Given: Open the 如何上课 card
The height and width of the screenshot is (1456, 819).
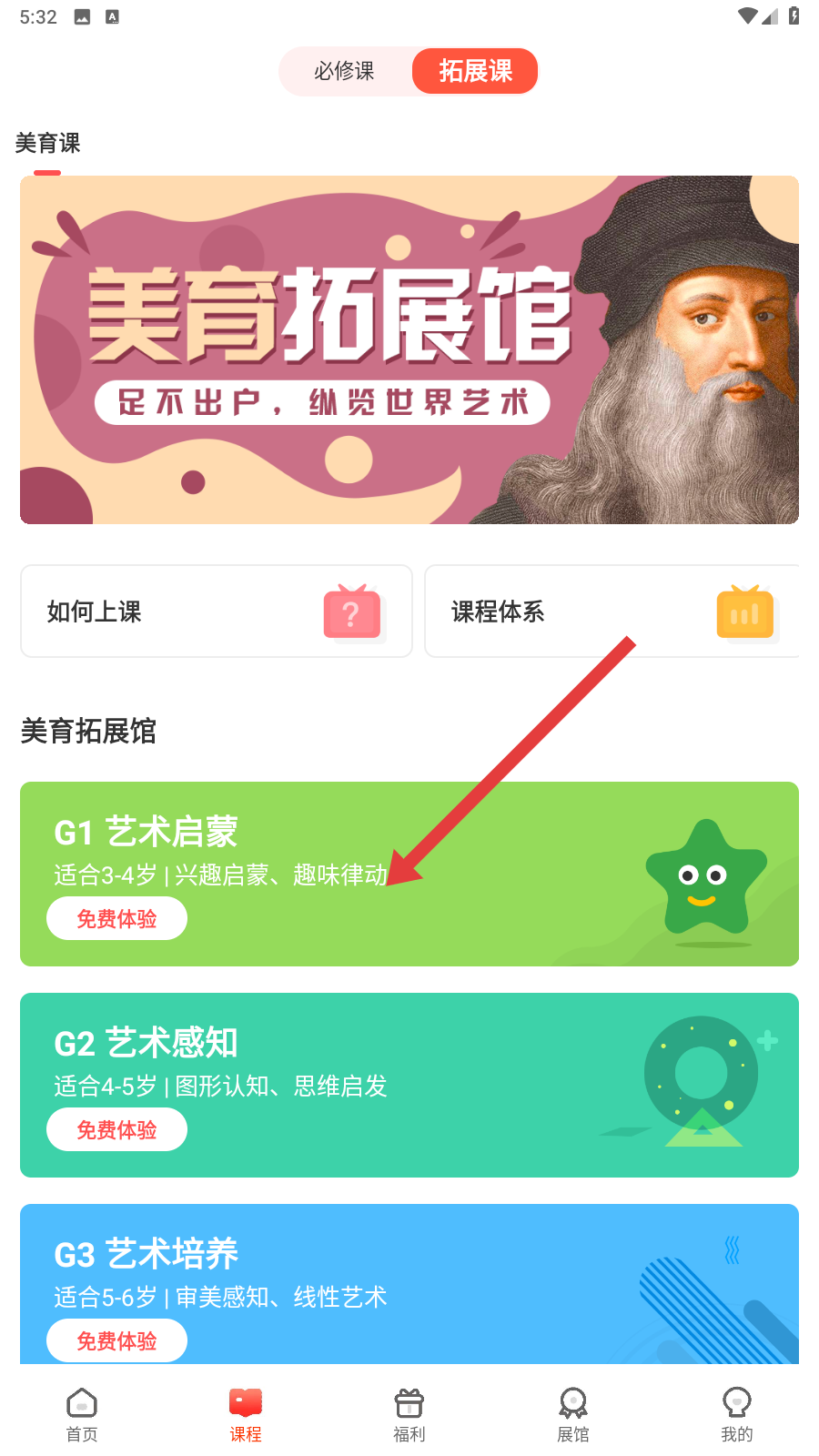Looking at the screenshot, I should [x=217, y=612].
